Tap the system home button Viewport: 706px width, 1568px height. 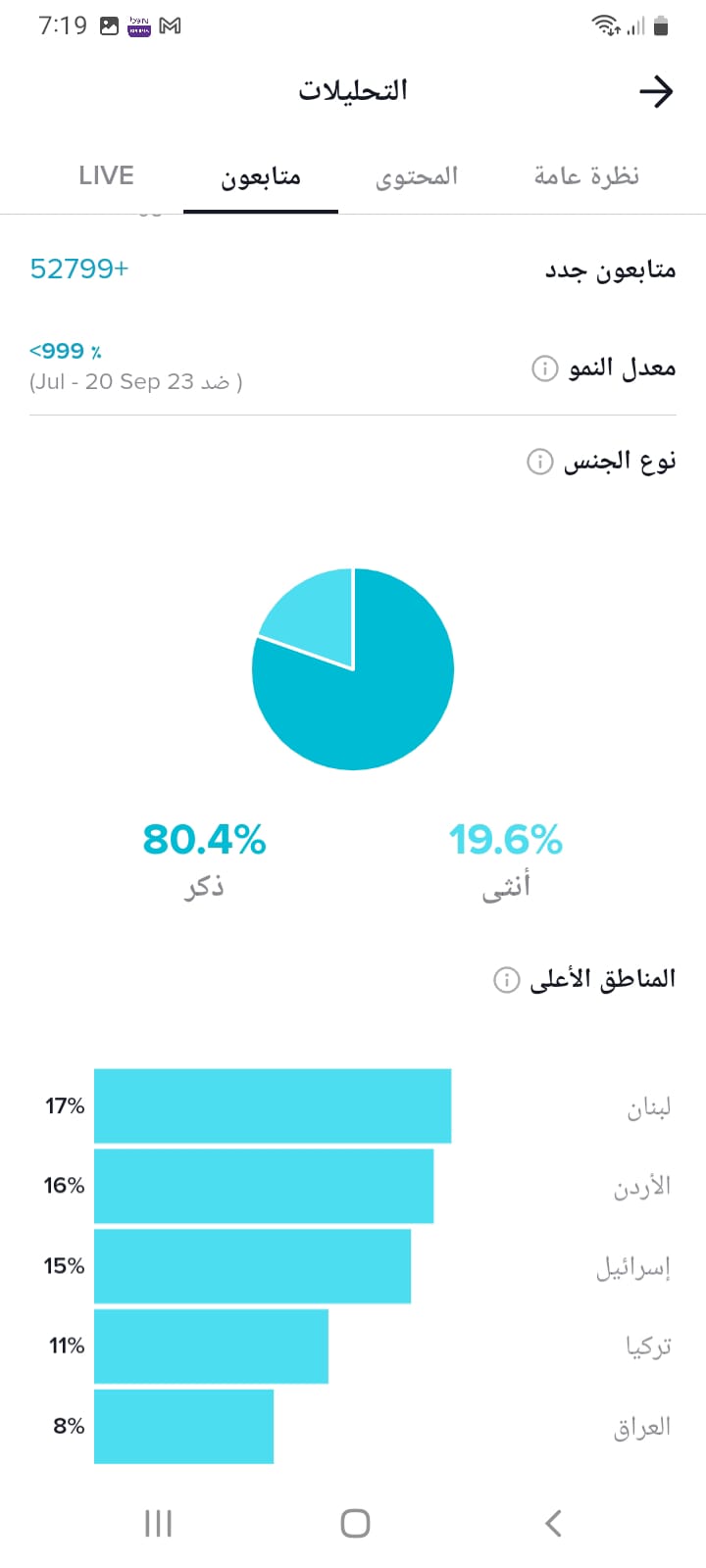[x=355, y=1523]
